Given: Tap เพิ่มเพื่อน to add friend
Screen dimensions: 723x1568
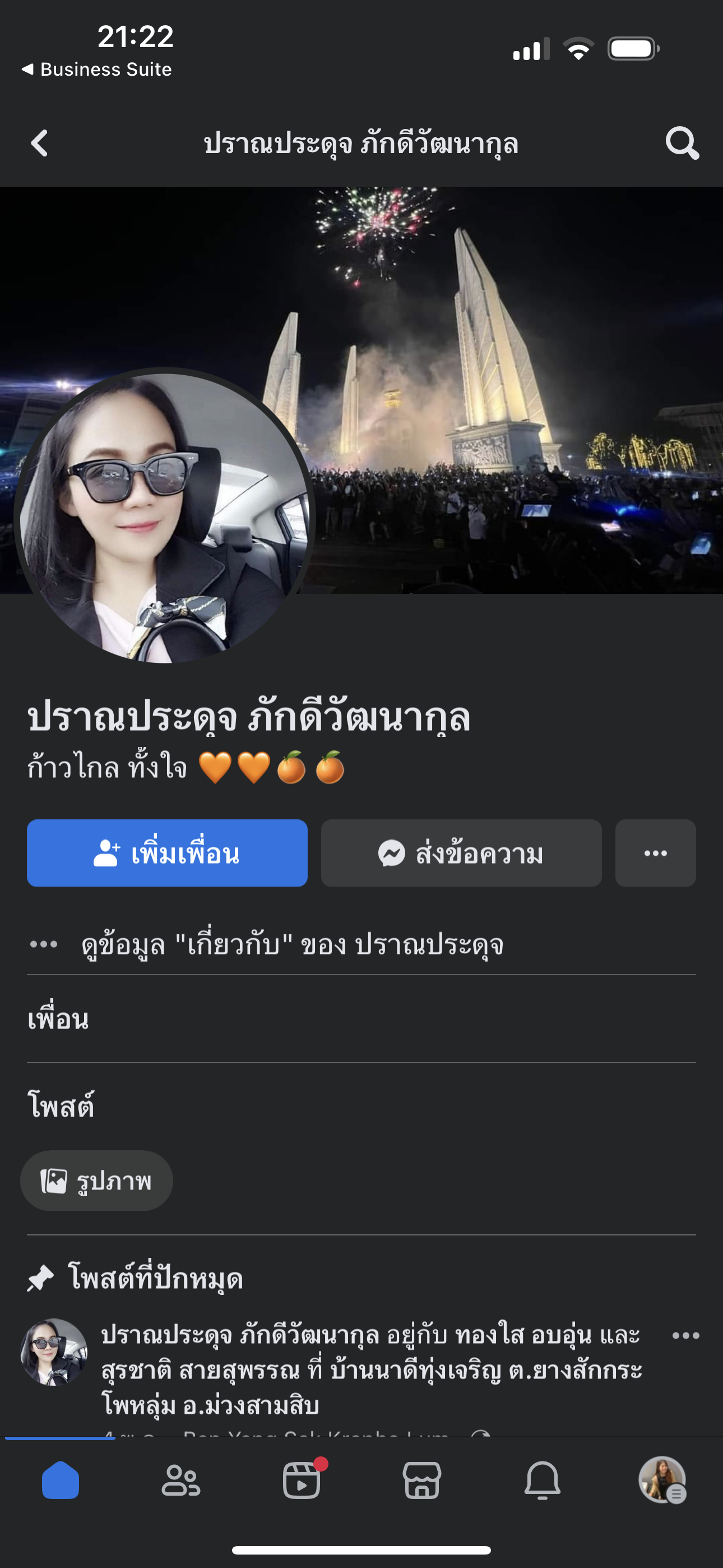Looking at the screenshot, I should tap(167, 853).
